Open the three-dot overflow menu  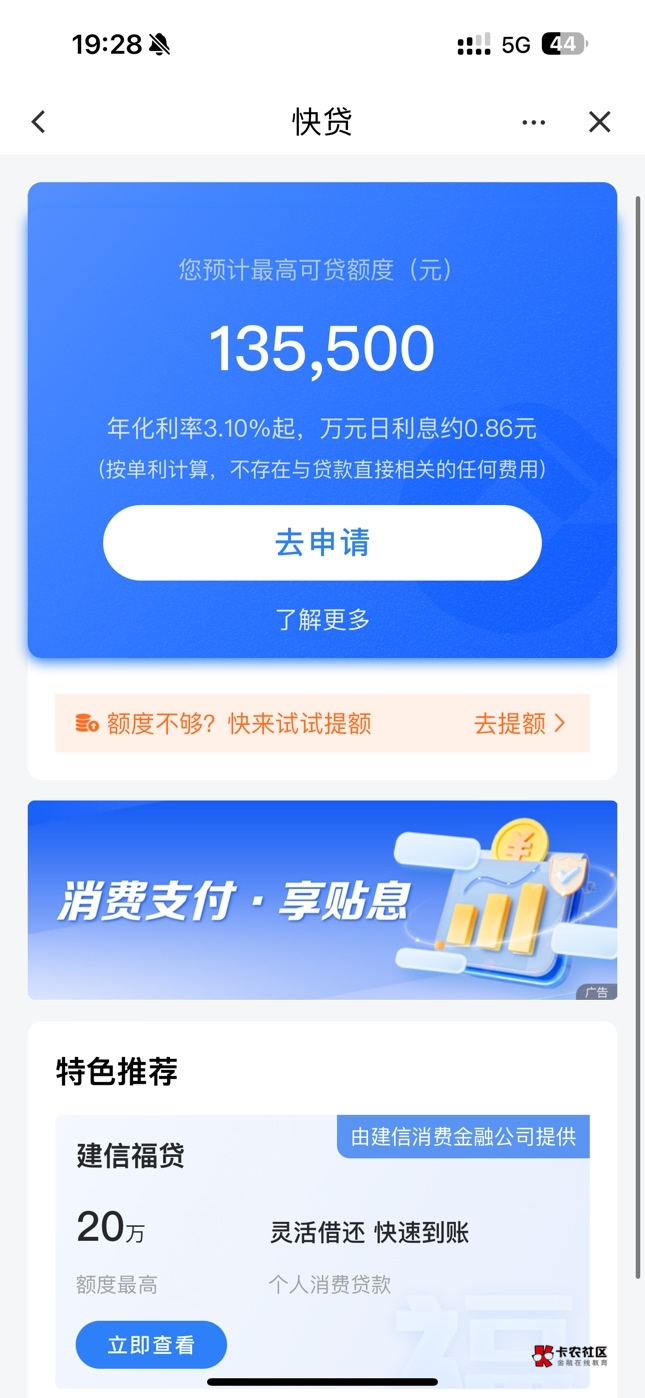(534, 122)
